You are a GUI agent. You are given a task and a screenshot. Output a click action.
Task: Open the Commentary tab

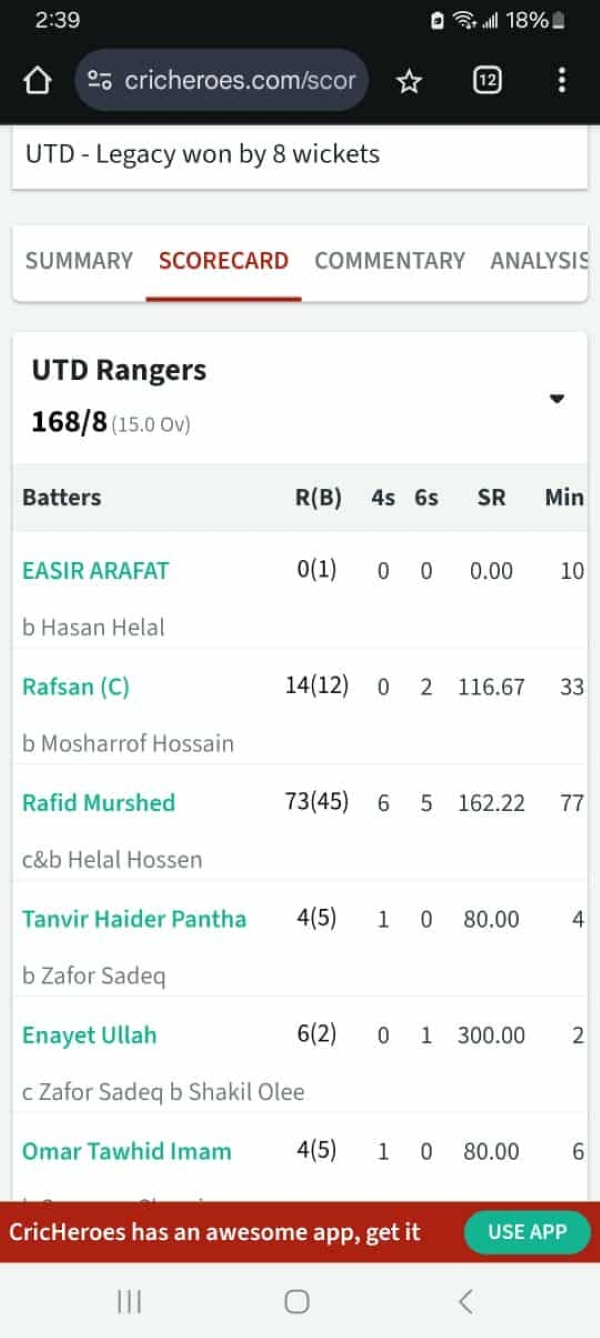coord(389,261)
